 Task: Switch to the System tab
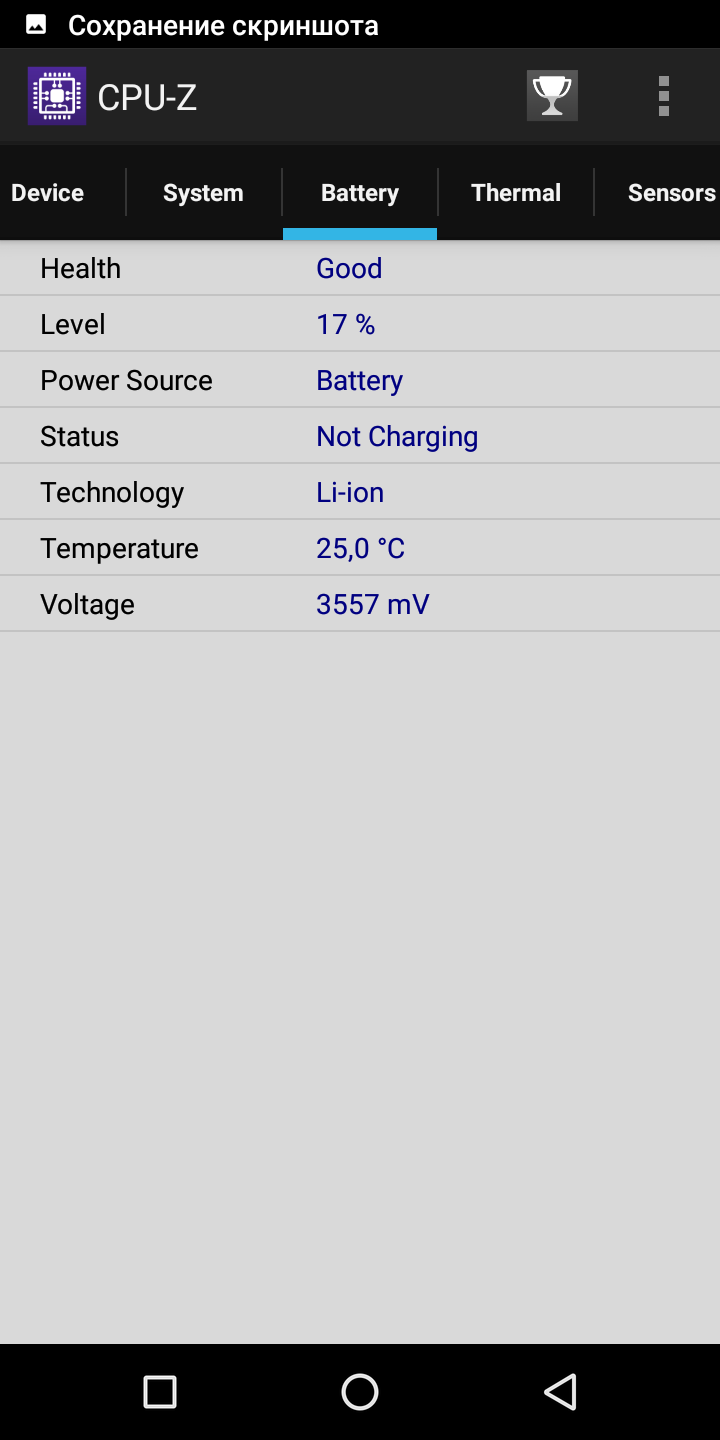click(x=203, y=193)
